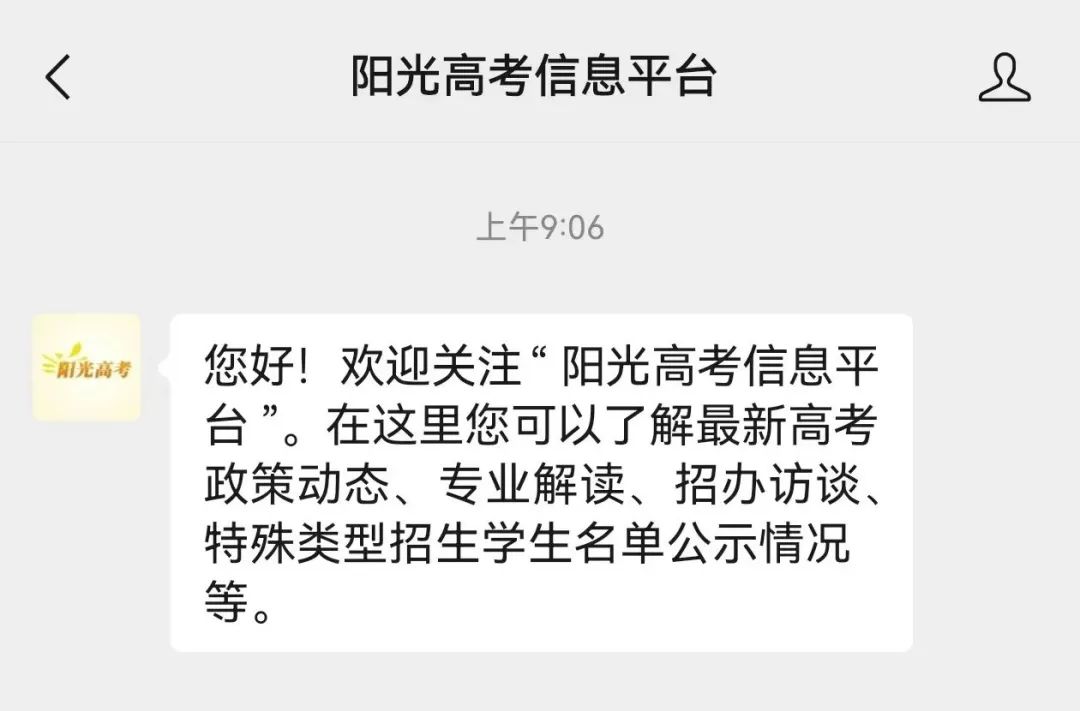Screen dimensions: 1080x711
Task: Go back from 阳光高考信息平台 chat
Action: pyautogui.click(x=59, y=77)
